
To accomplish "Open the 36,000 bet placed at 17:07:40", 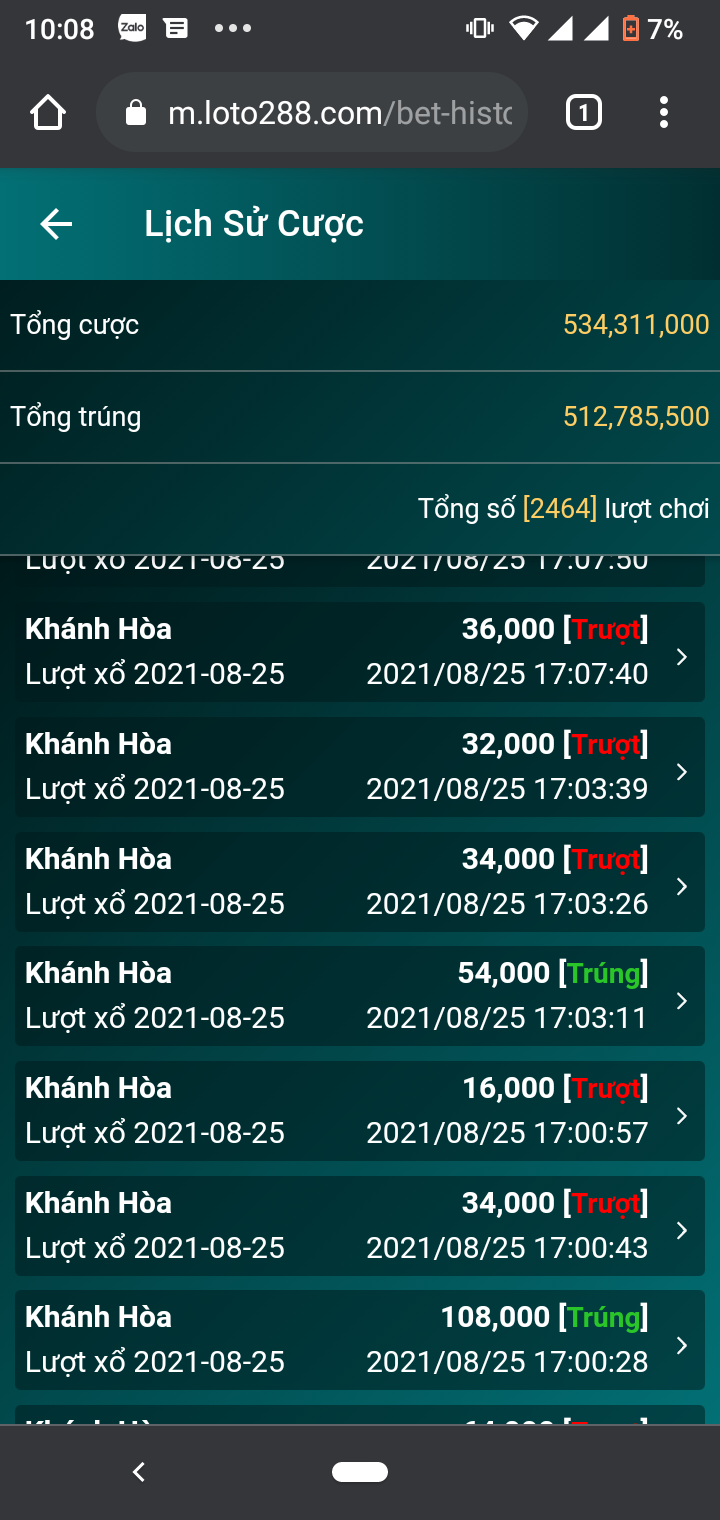I will 360,652.
